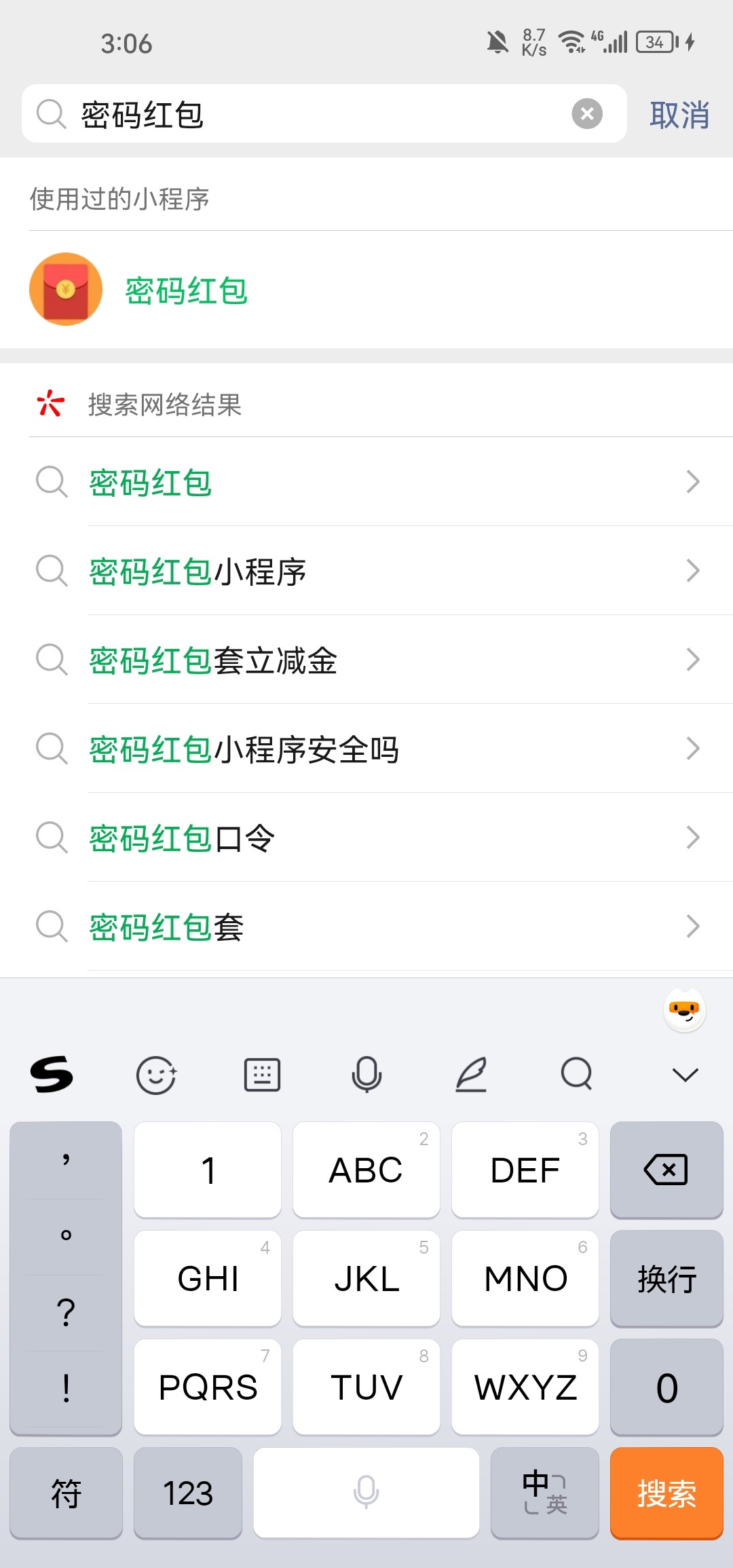This screenshot has height=1568, width=733.
Task: Start voice input from the keyboard toolbar
Action: [x=366, y=1075]
